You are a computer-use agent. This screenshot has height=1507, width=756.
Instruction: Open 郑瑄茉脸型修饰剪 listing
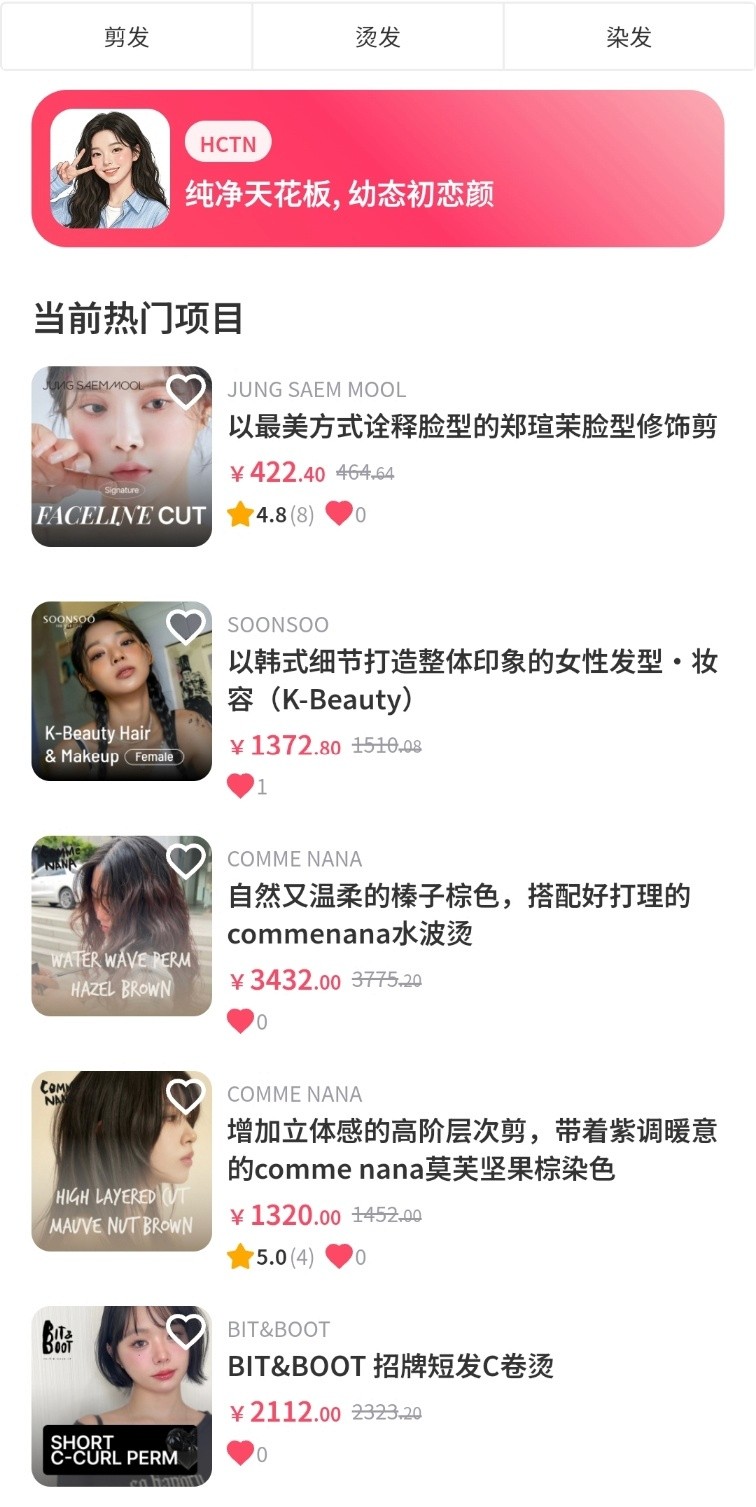(x=472, y=427)
